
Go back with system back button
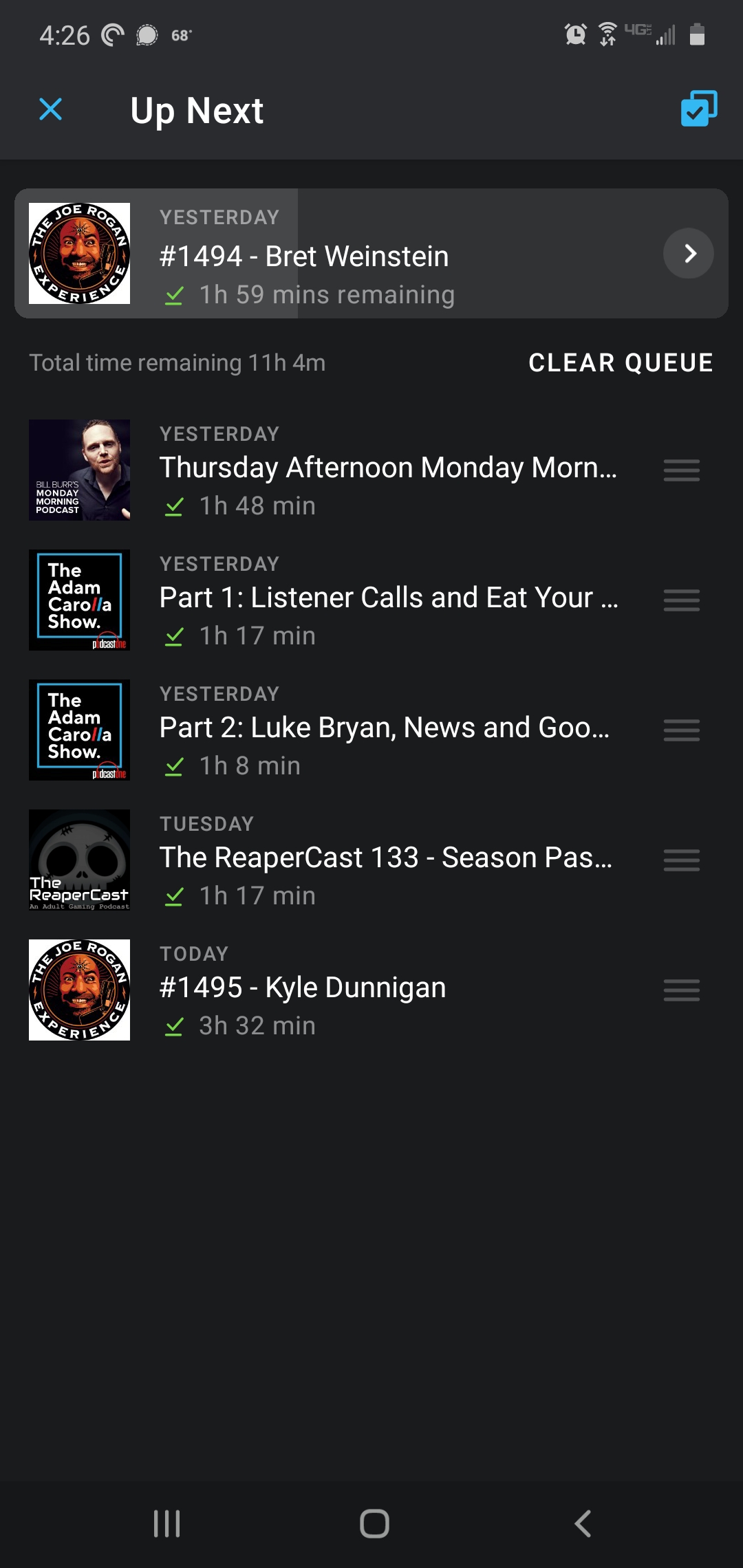point(583,1523)
